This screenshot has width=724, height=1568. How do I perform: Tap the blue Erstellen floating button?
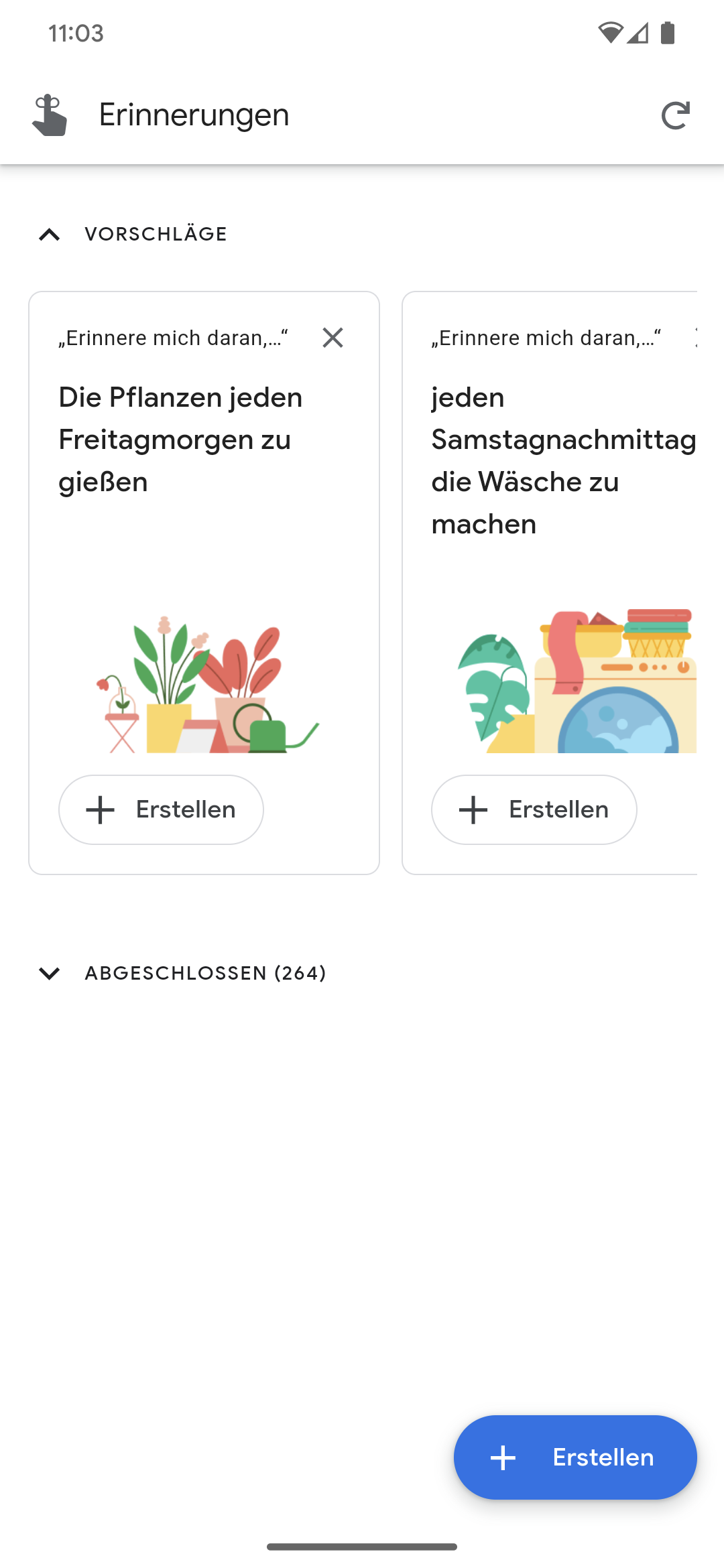575,1457
